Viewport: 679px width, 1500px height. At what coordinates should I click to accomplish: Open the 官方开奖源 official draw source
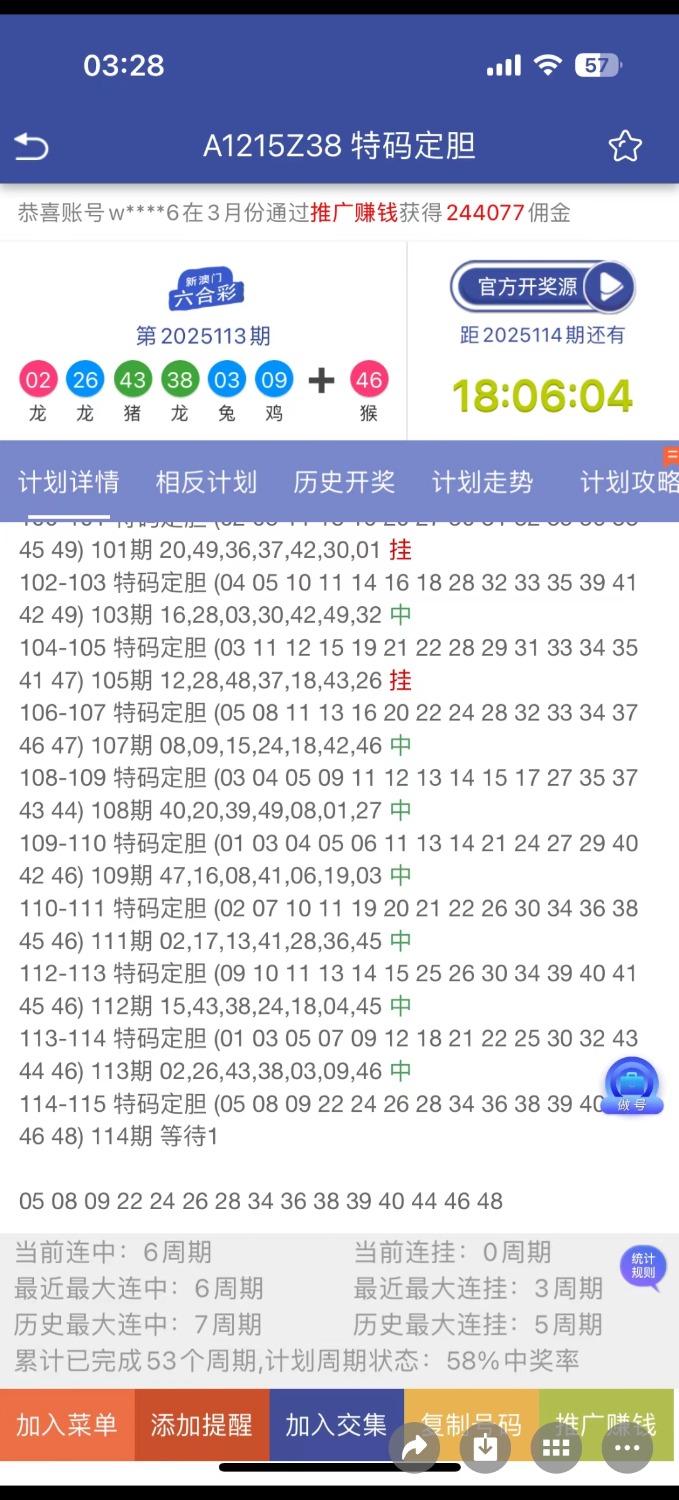tap(542, 287)
